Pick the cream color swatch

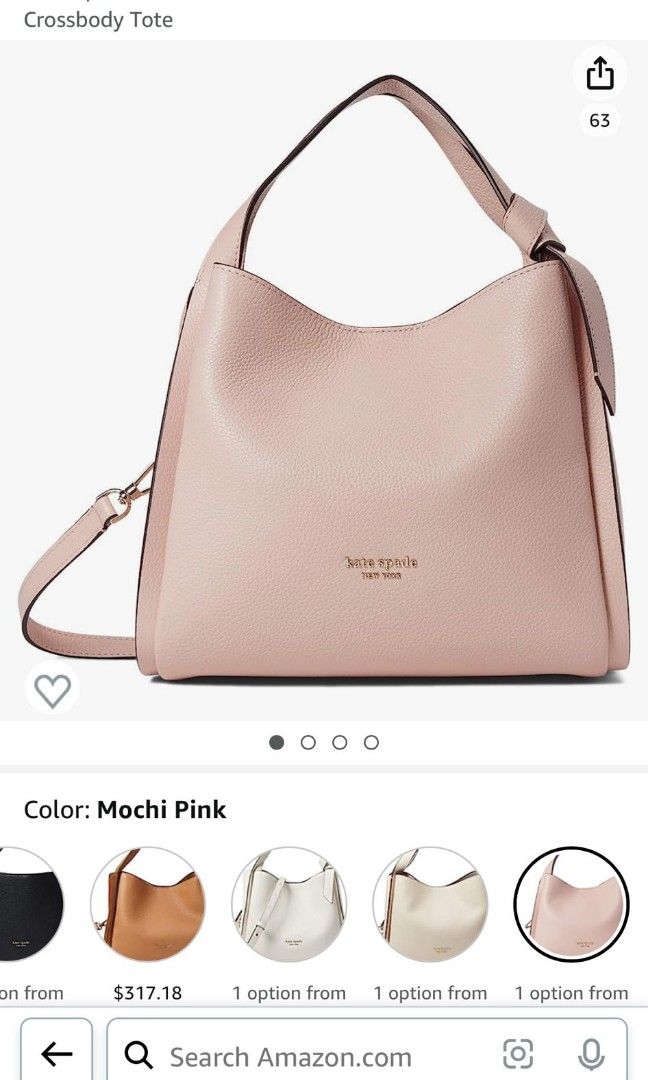(430, 904)
